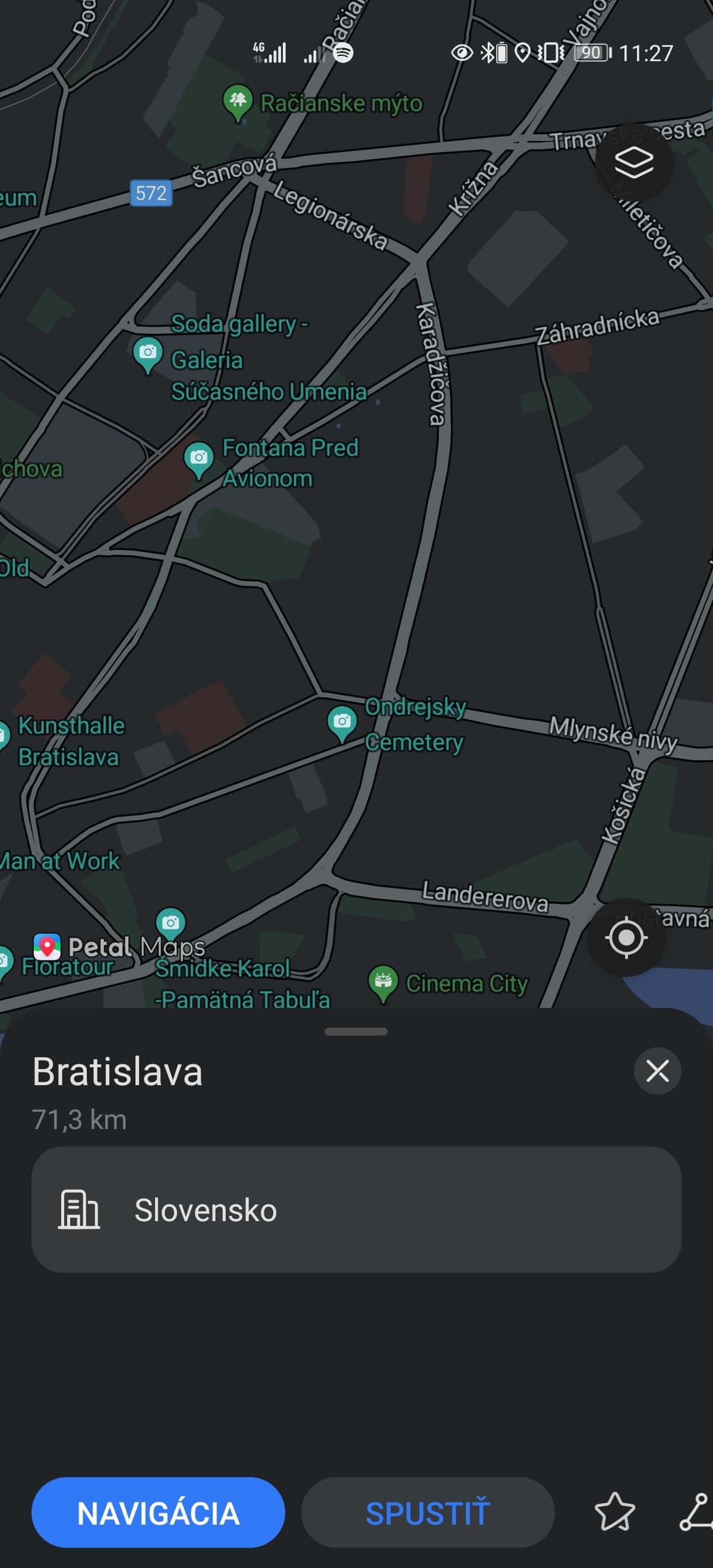Tap the Račianske mýto park marker

click(238, 100)
